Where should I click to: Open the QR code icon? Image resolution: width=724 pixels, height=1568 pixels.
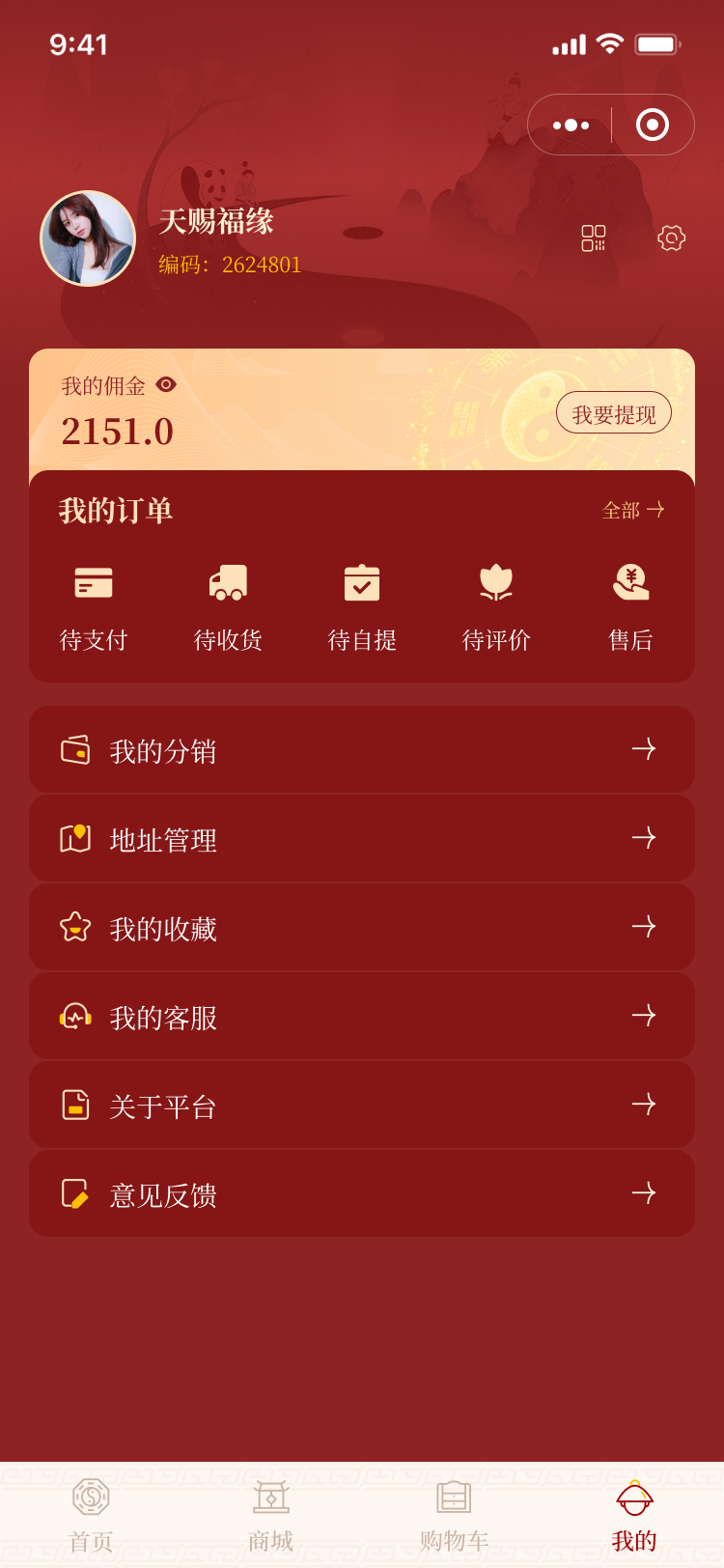[593, 238]
